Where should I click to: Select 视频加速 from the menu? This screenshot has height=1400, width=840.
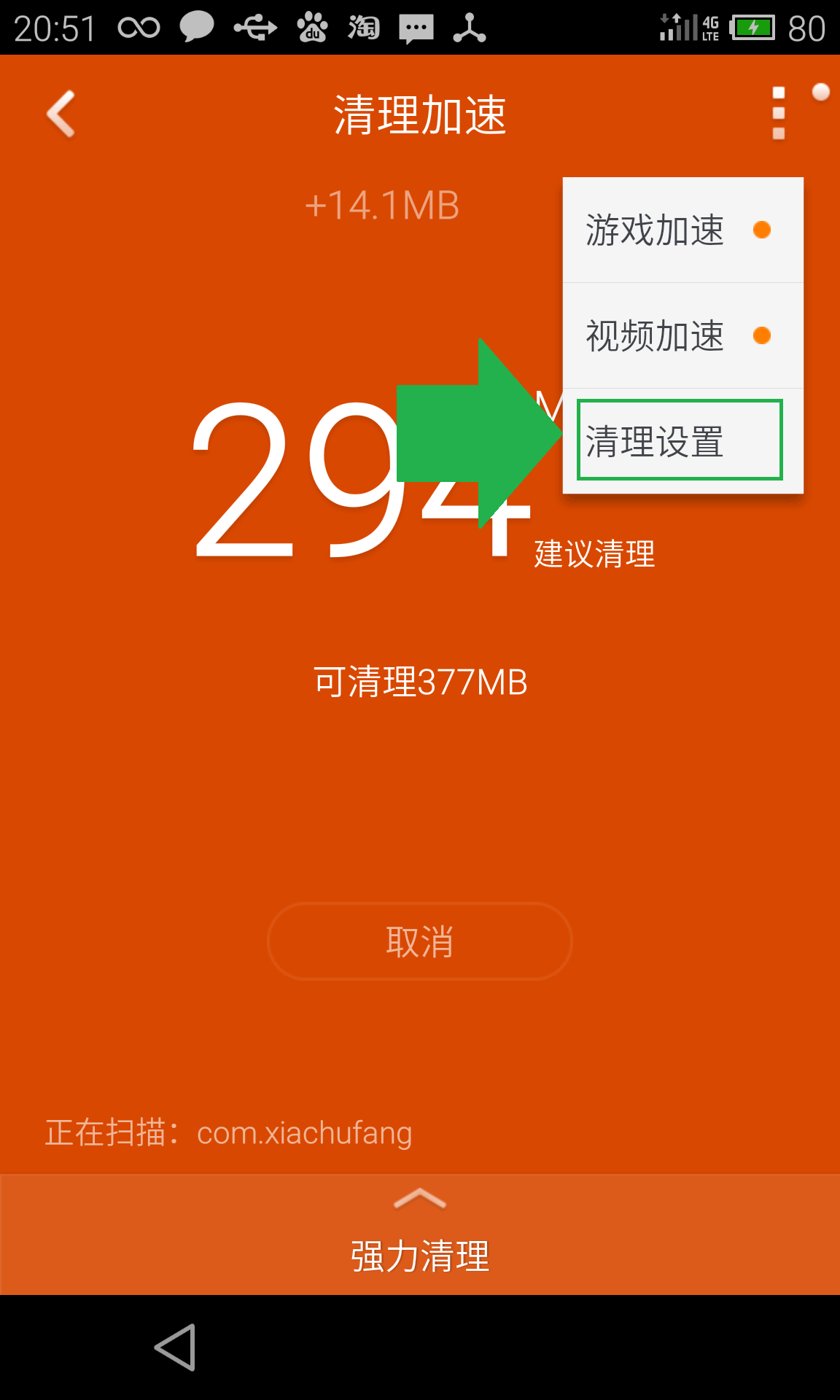pos(682,336)
